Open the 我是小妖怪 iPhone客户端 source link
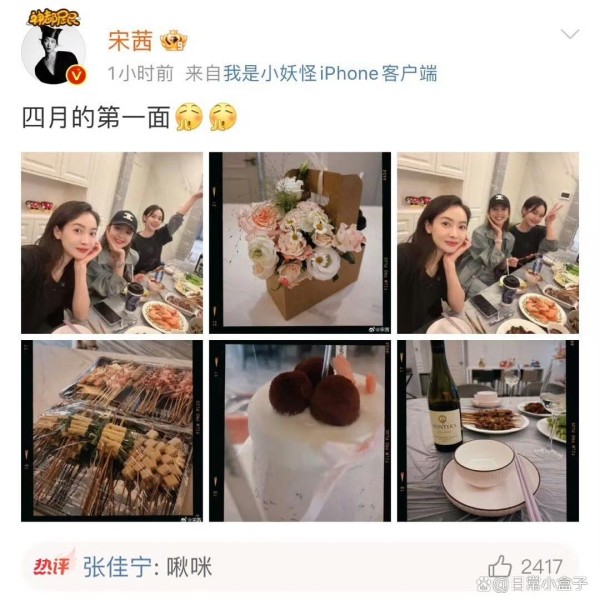This screenshot has width=600, height=605. point(329,74)
